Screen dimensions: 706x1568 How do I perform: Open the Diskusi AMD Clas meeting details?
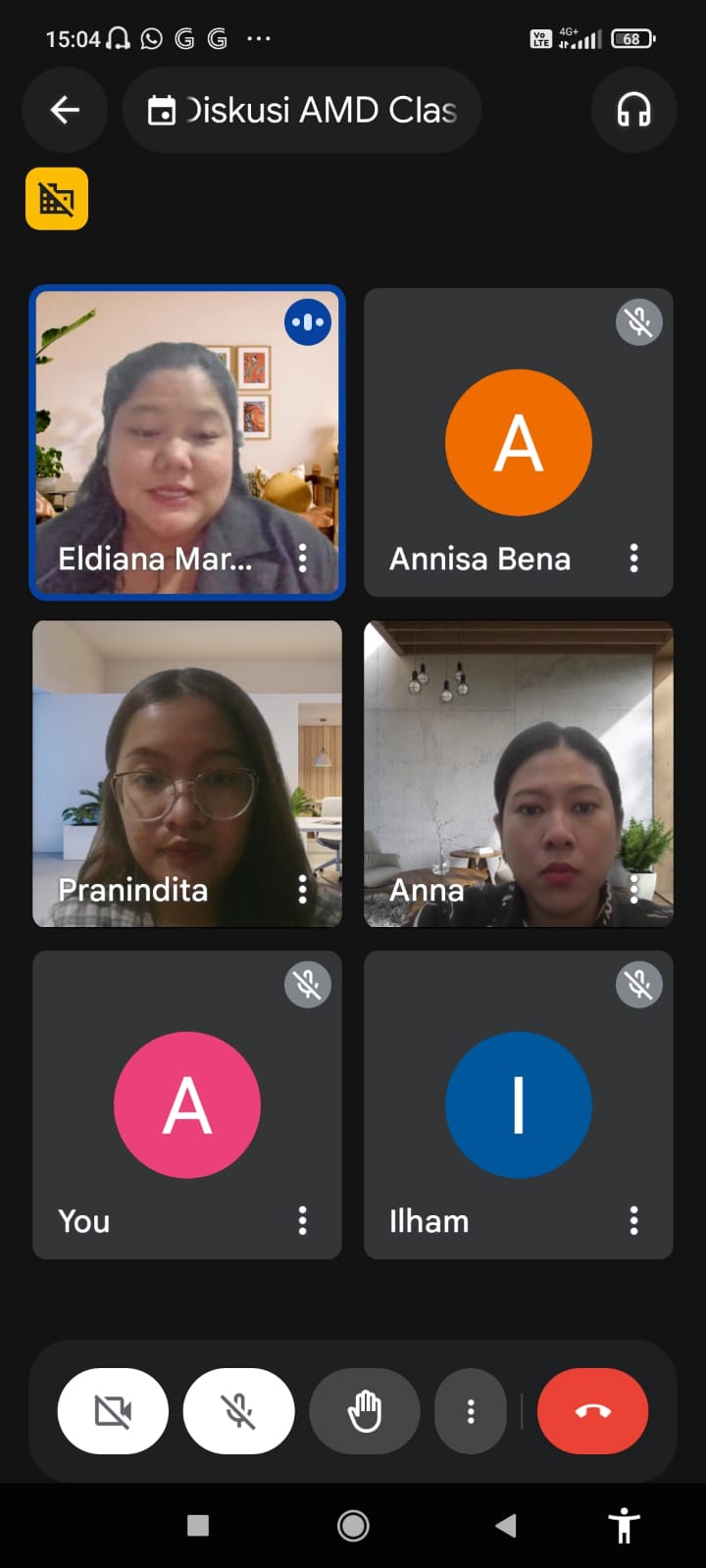(x=302, y=110)
